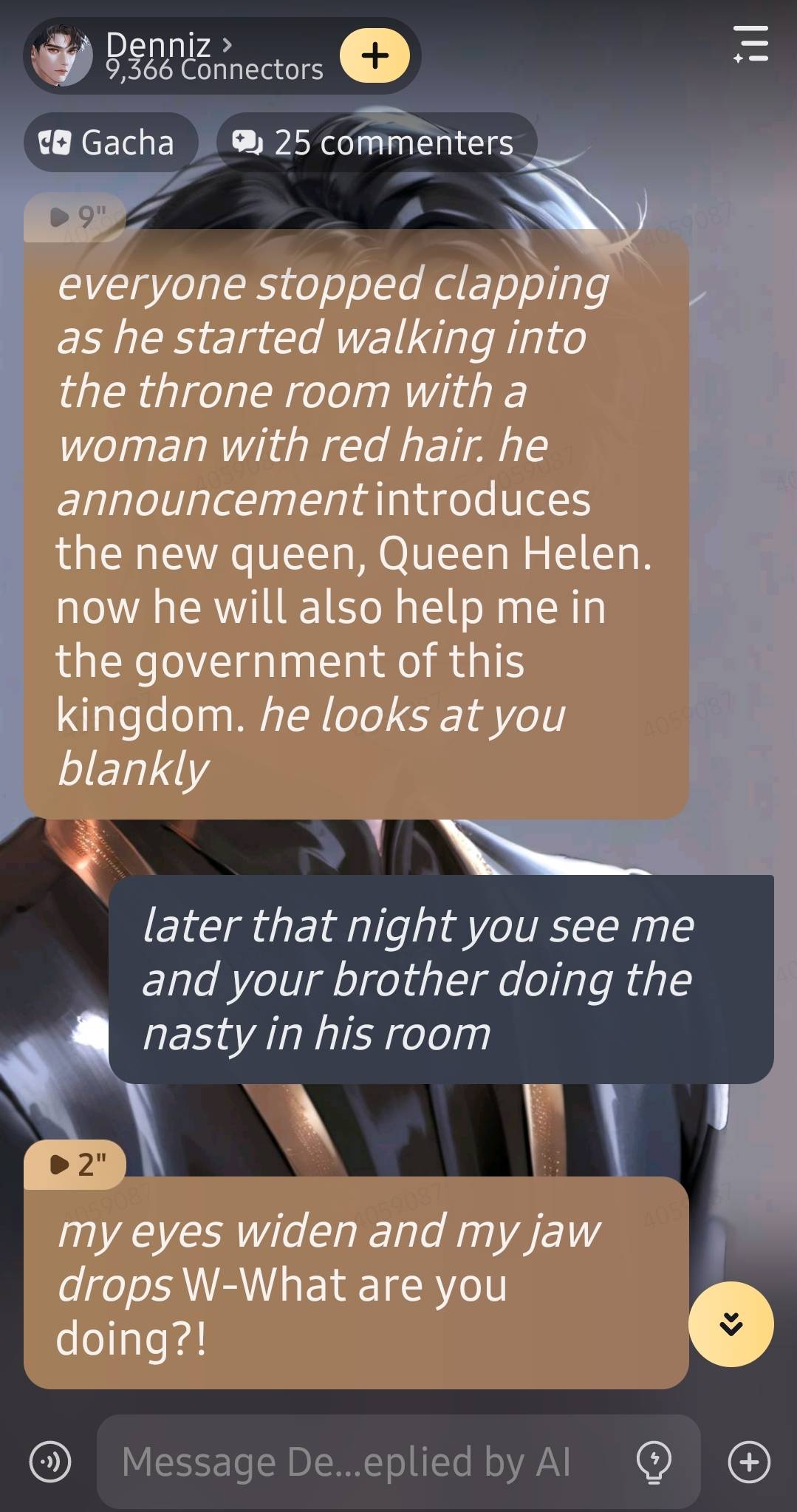The height and width of the screenshot is (1512, 797).
Task: Open the plus attachments icon
Action: pyautogui.click(x=749, y=1461)
